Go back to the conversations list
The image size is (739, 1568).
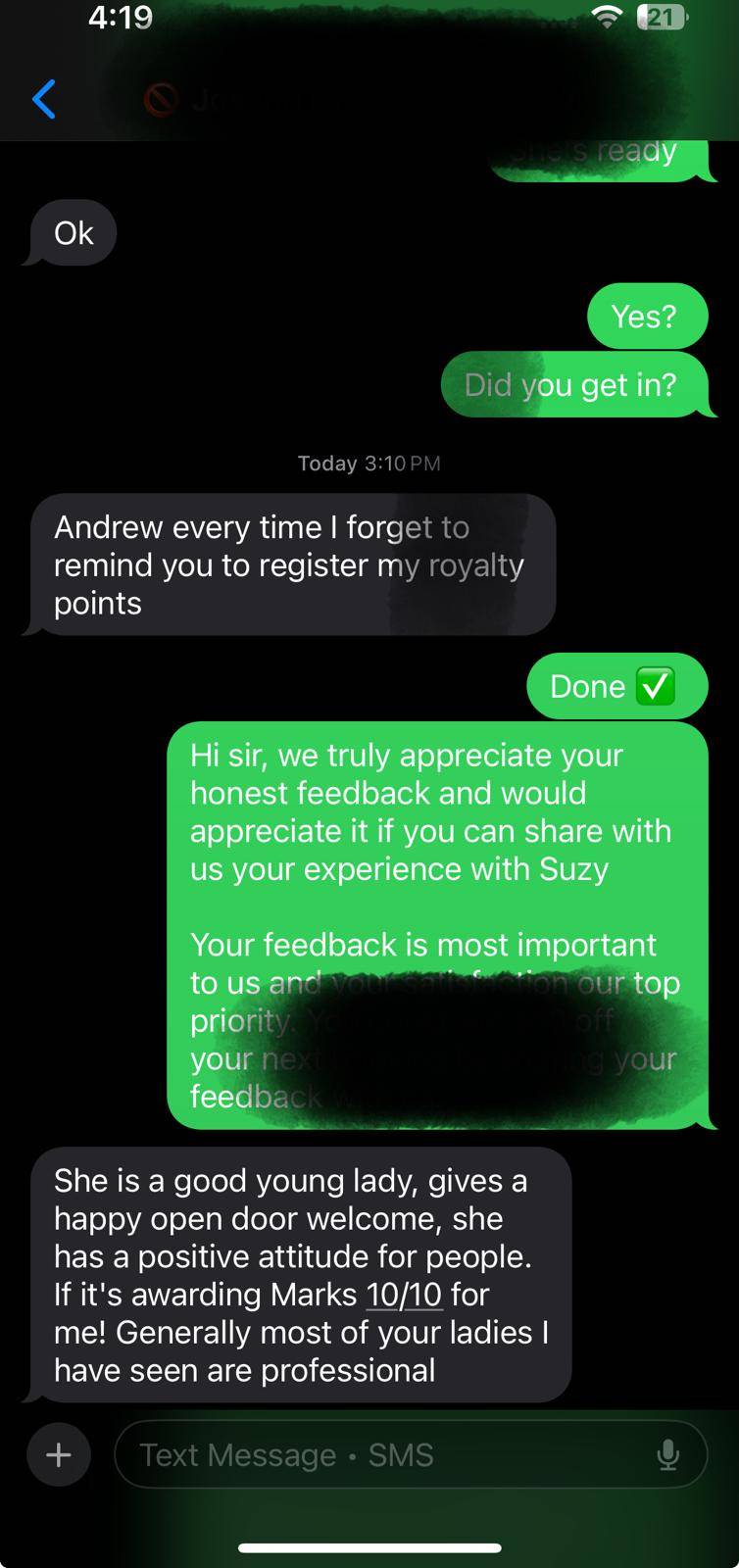[44, 99]
